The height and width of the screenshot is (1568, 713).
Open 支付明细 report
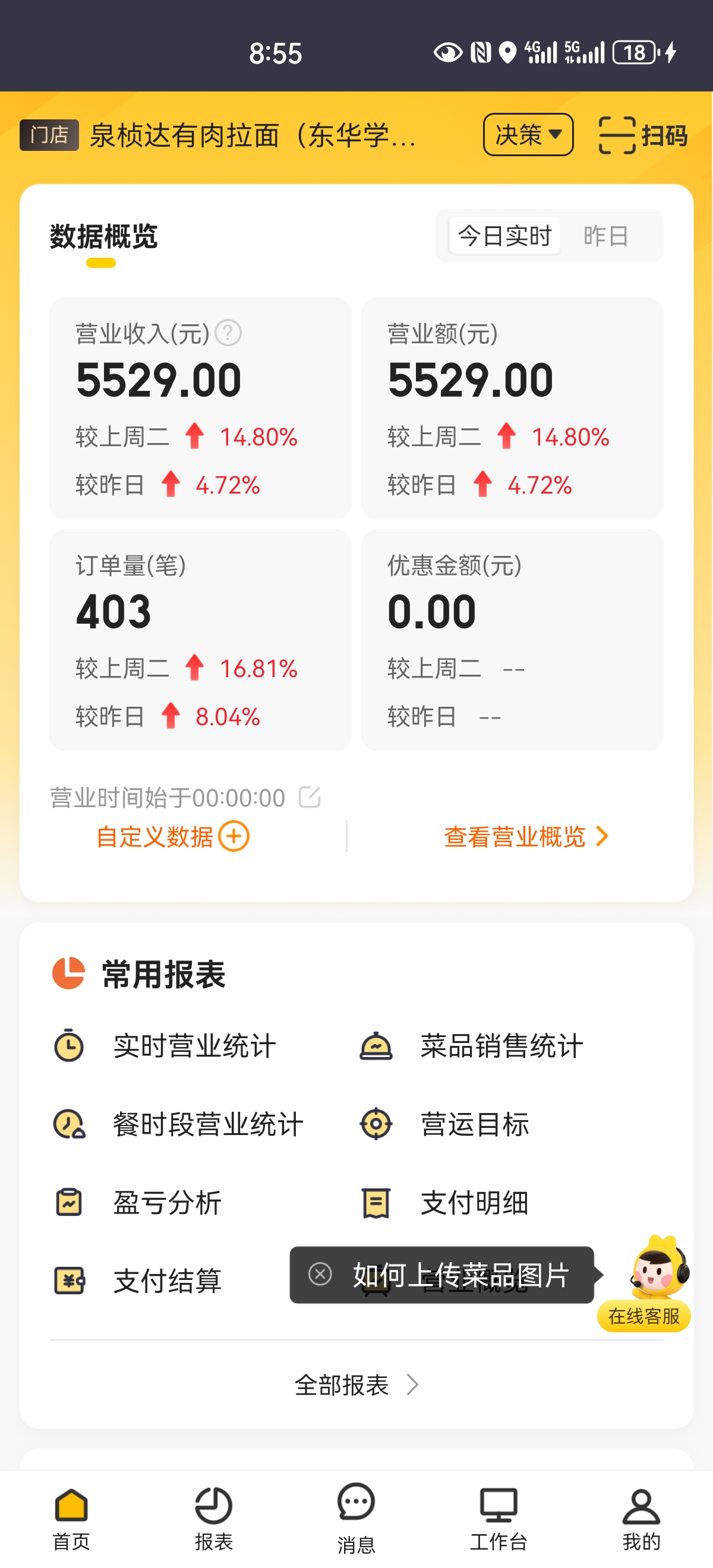tap(444, 1202)
